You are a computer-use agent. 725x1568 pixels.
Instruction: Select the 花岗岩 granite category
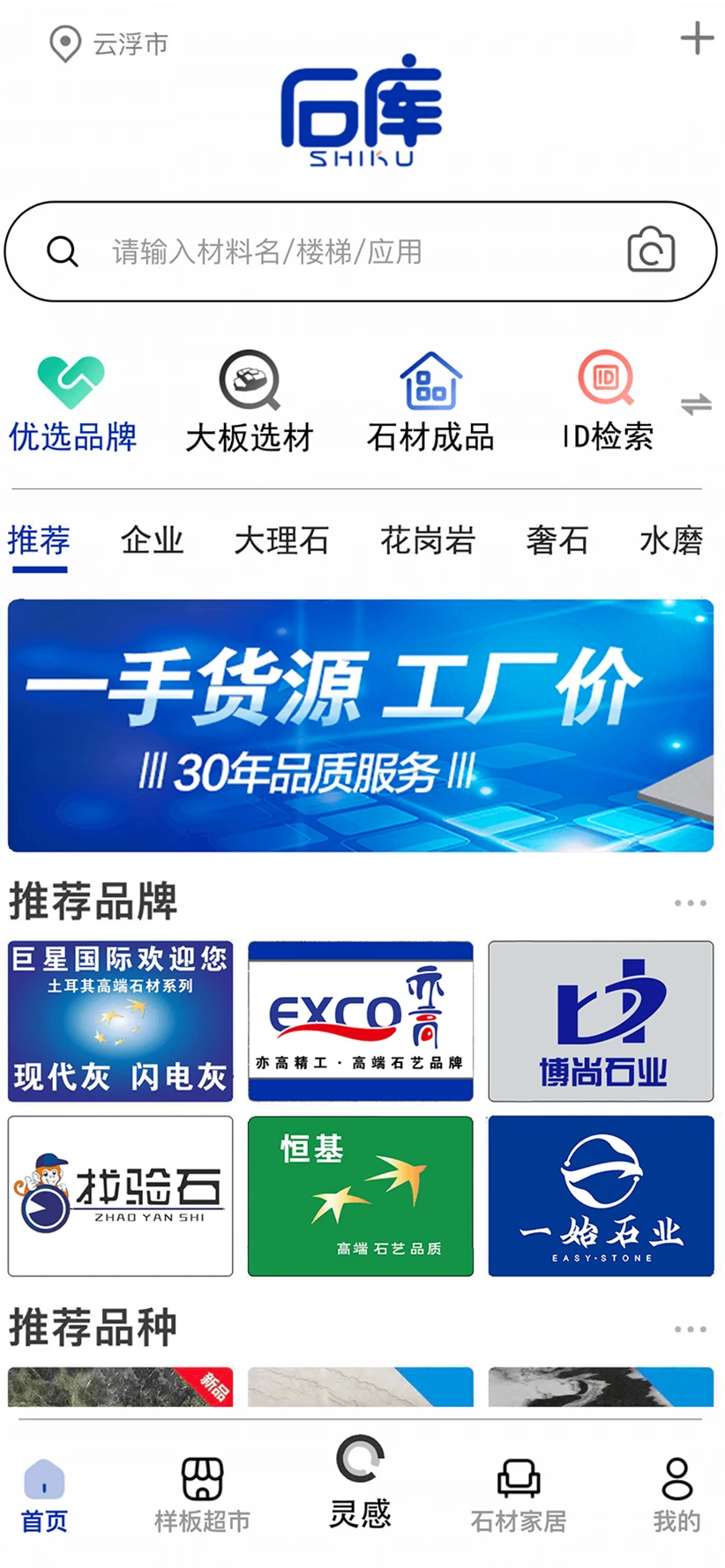click(x=429, y=541)
